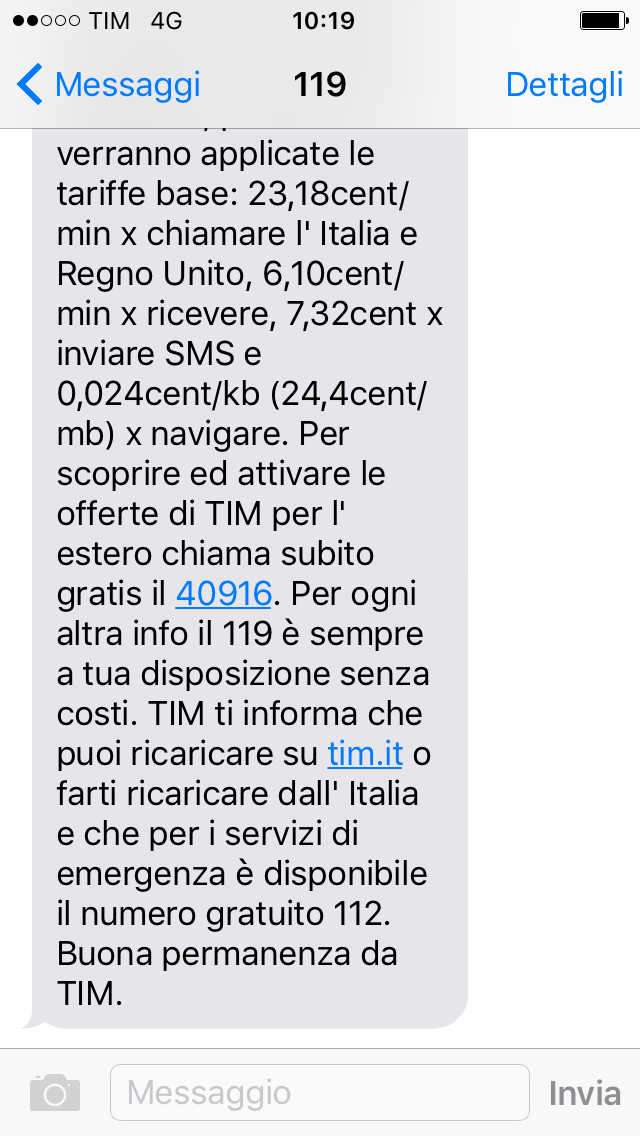Tap the Invia send button
Viewport: 640px width, 1136px height.
click(584, 1092)
